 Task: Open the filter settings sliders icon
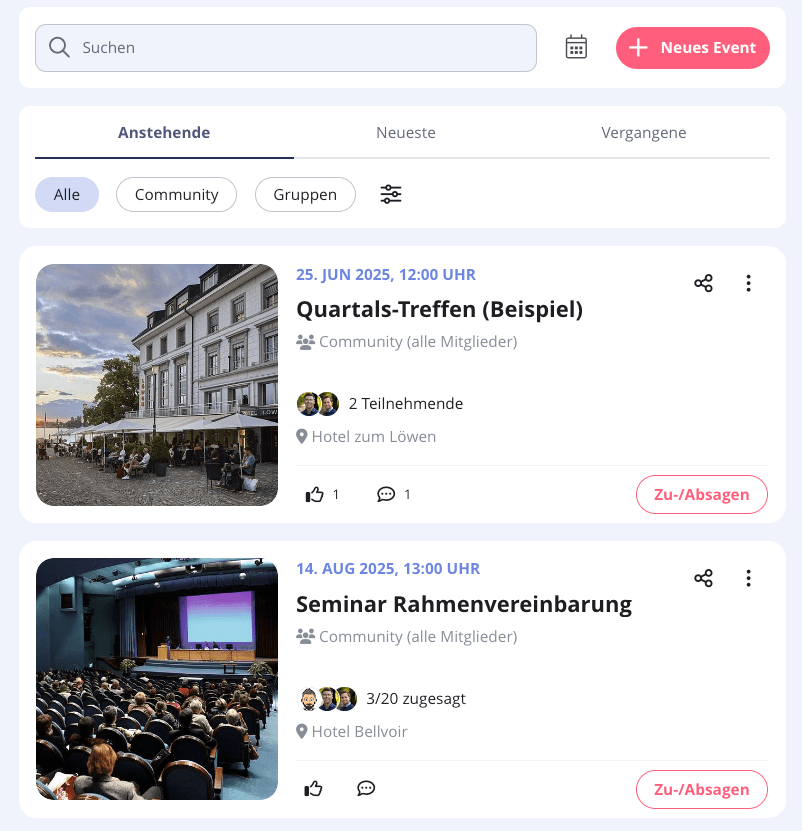click(x=391, y=195)
